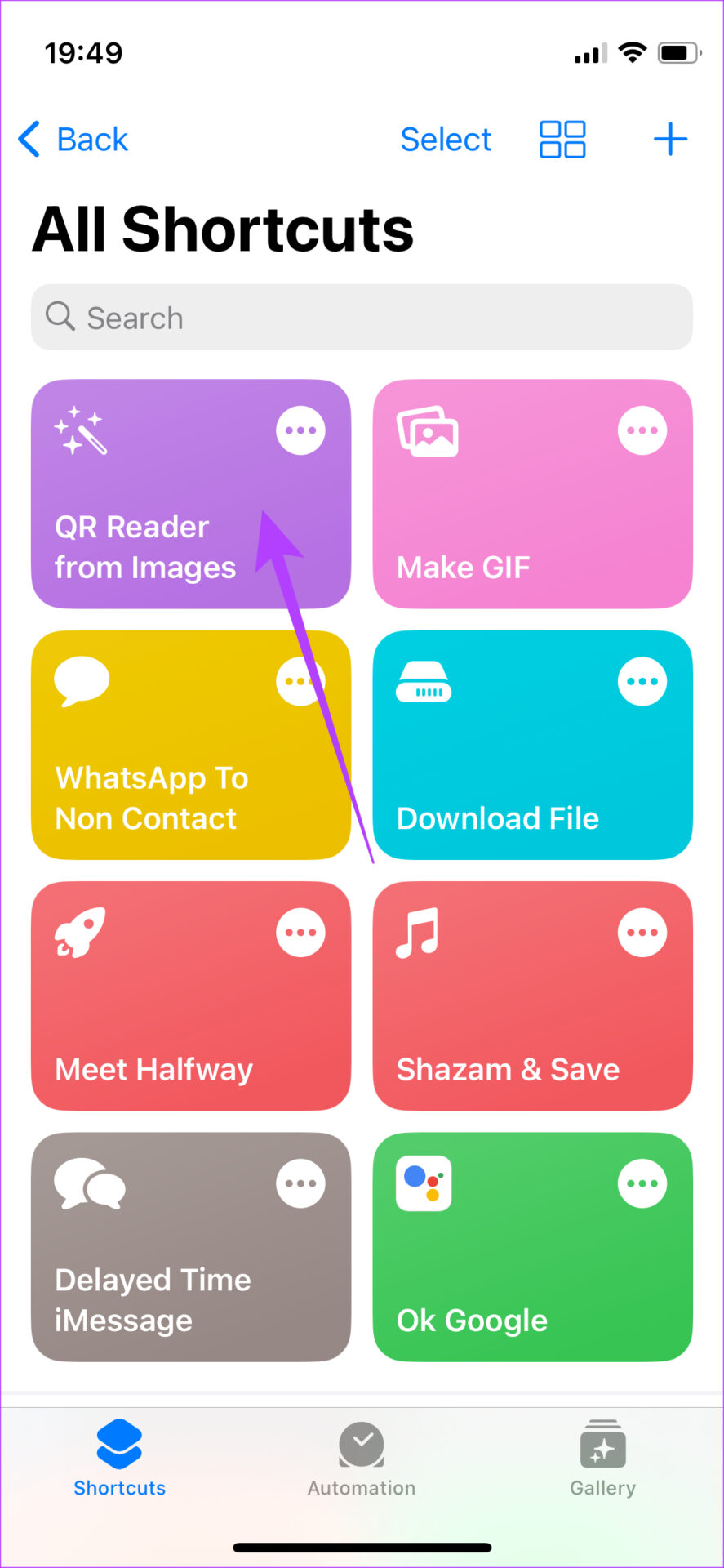Viewport: 724px width, 1568px height.
Task: Open options for Meet Halfway shortcut
Action: pos(300,932)
